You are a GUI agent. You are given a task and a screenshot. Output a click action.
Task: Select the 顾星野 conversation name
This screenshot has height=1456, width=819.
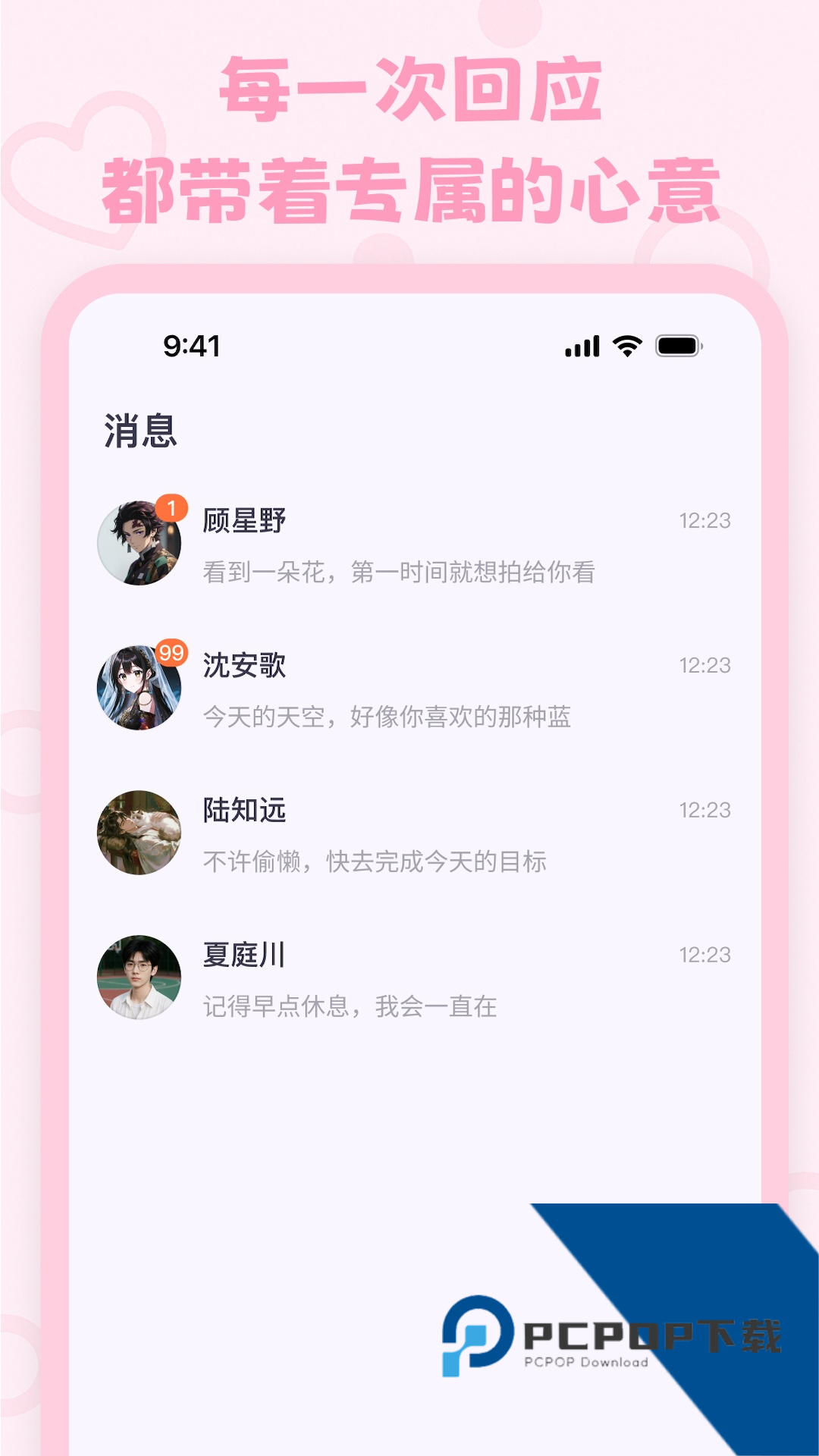click(243, 519)
